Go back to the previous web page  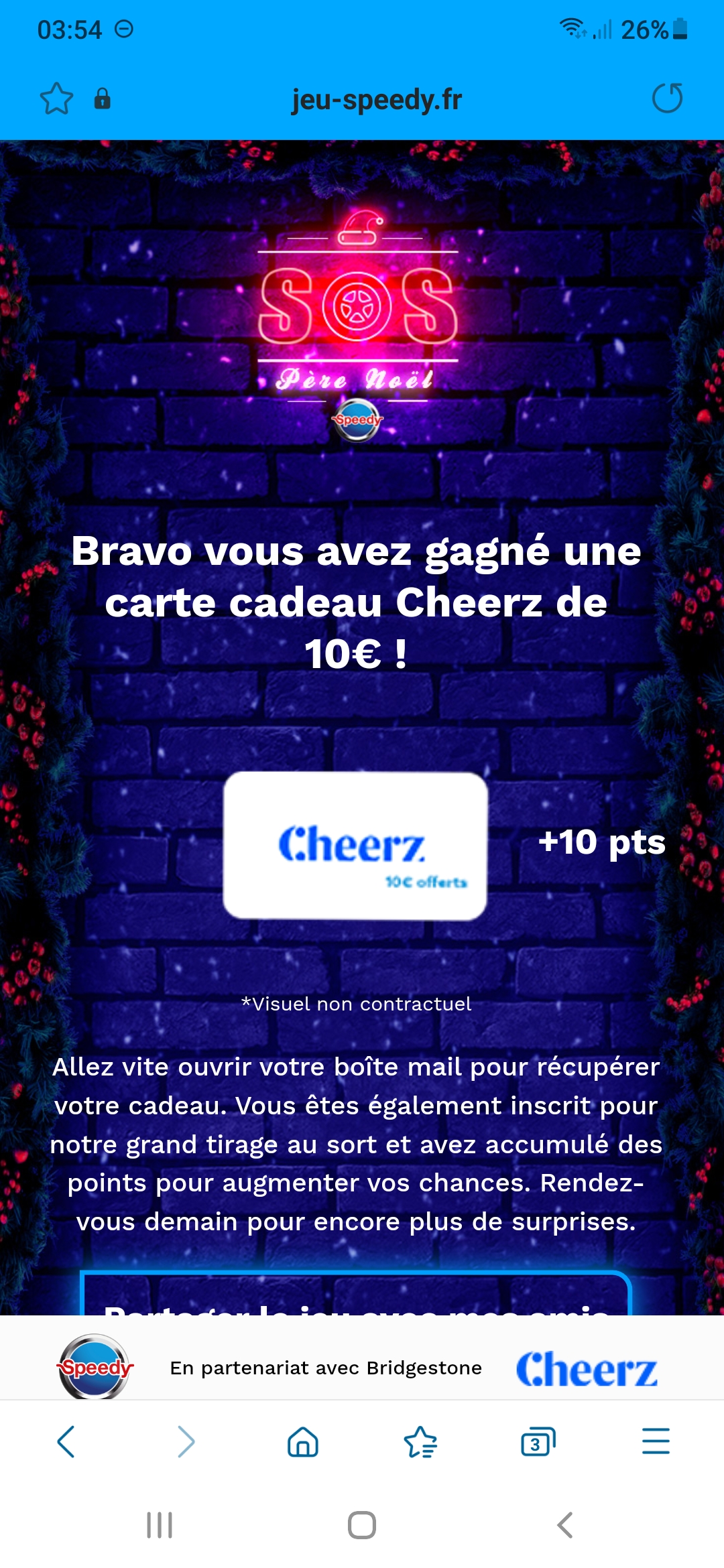click(66, 1441)
